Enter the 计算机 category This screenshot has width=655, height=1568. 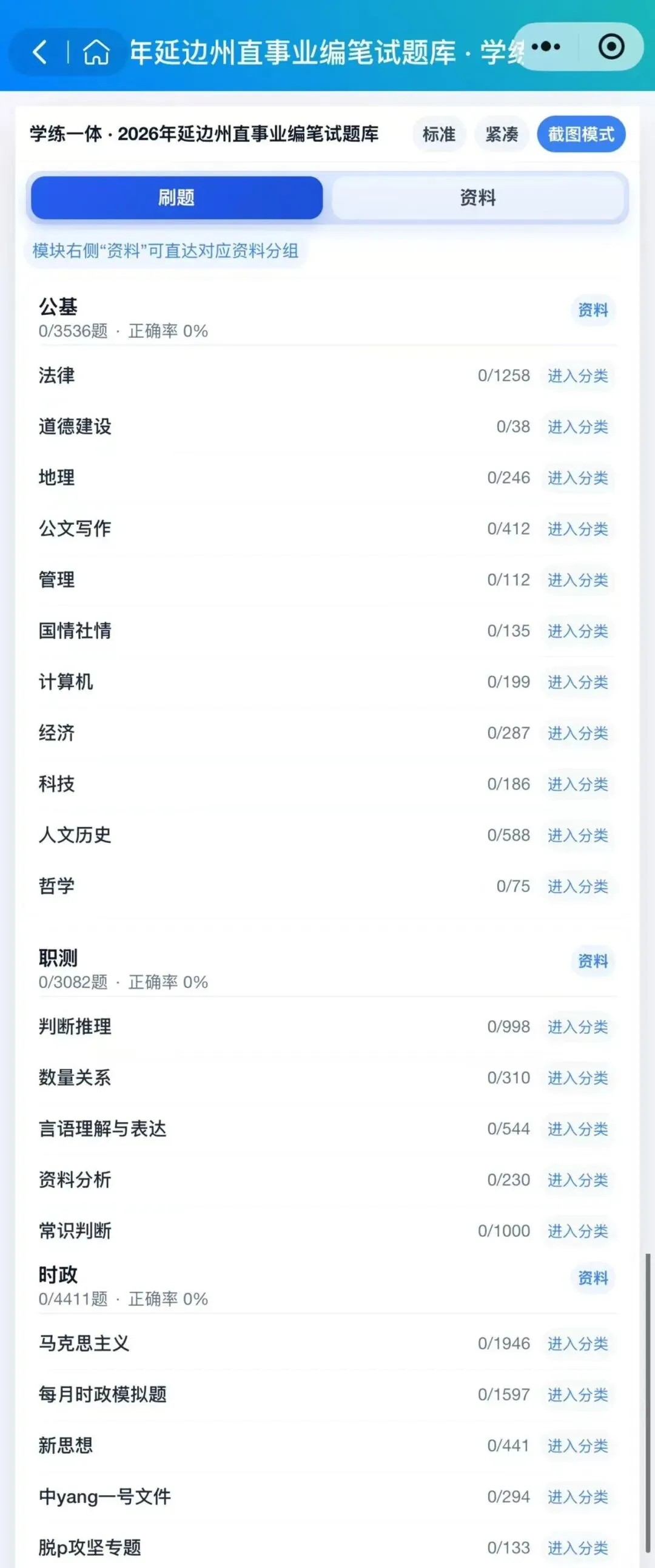pos(578,682)
